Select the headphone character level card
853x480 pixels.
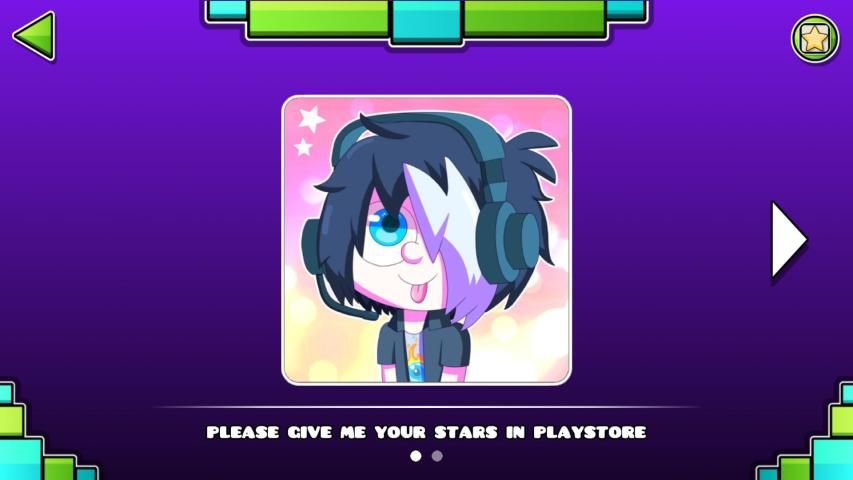(426, 240)
